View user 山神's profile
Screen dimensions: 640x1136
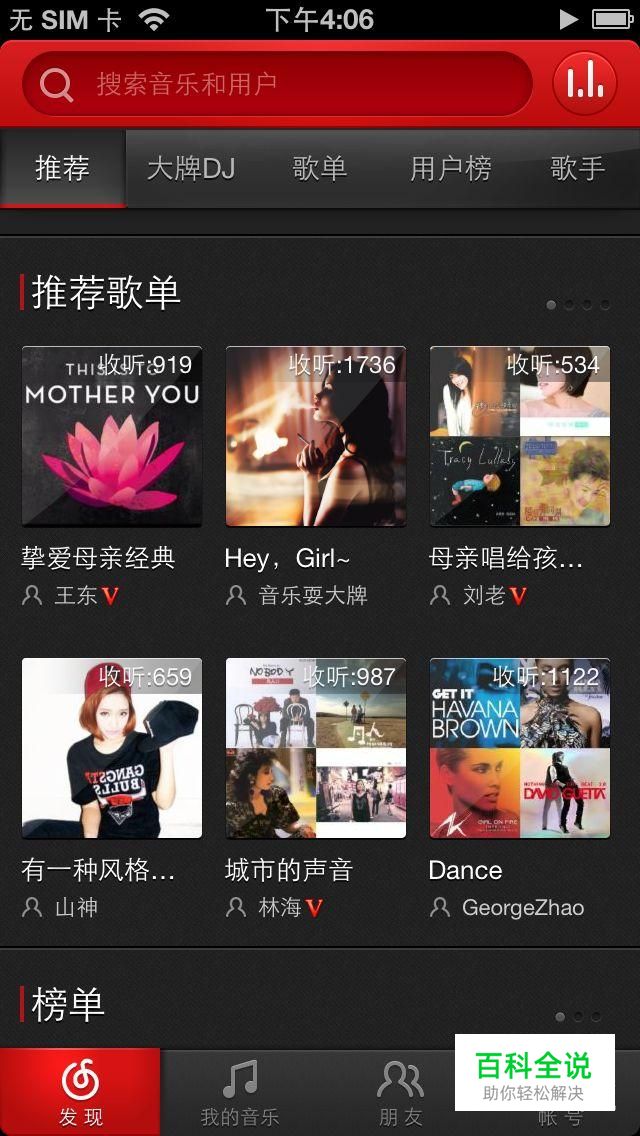coord(75,908)
